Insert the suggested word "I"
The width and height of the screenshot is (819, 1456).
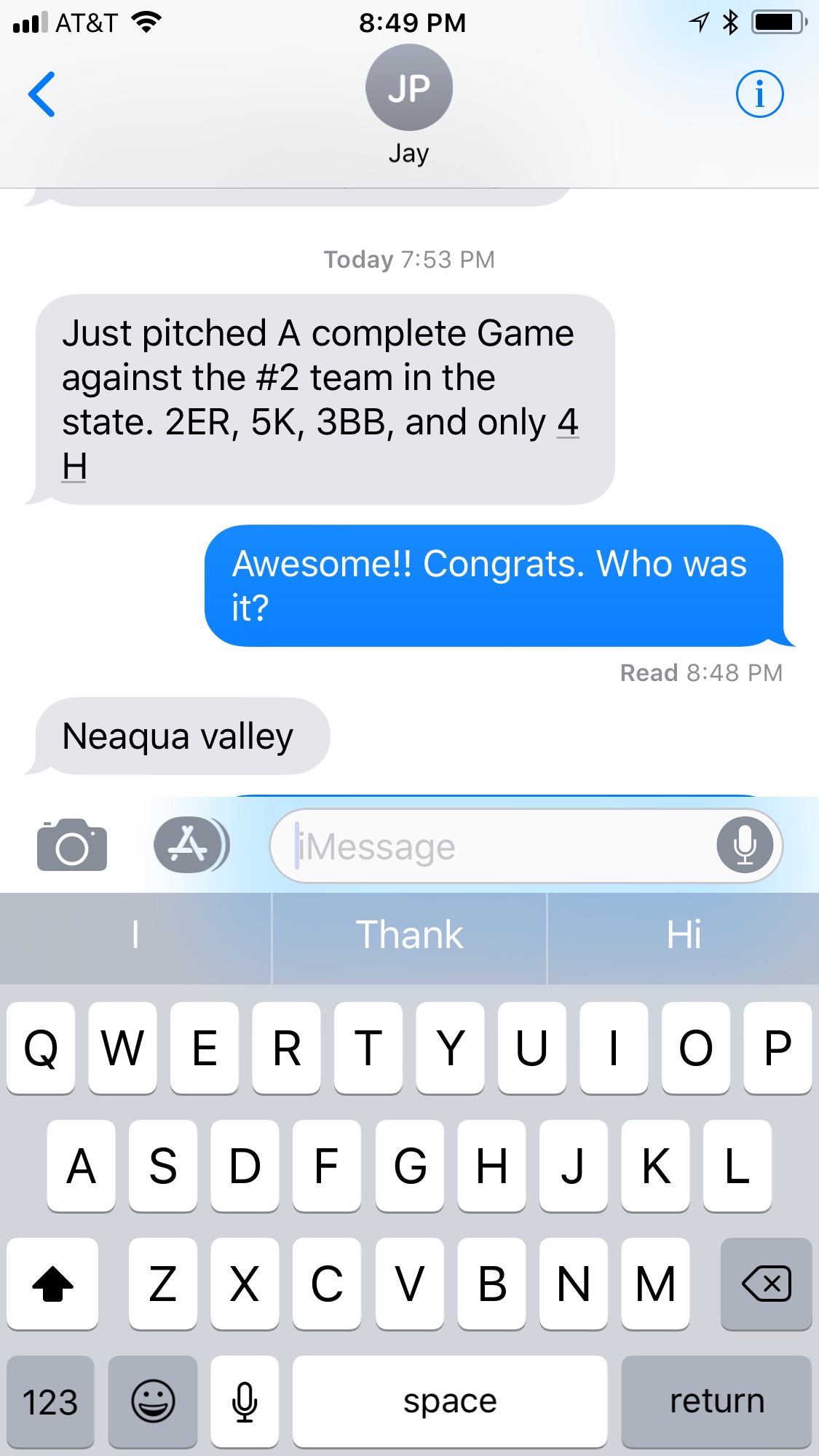[x=135, y=936]
